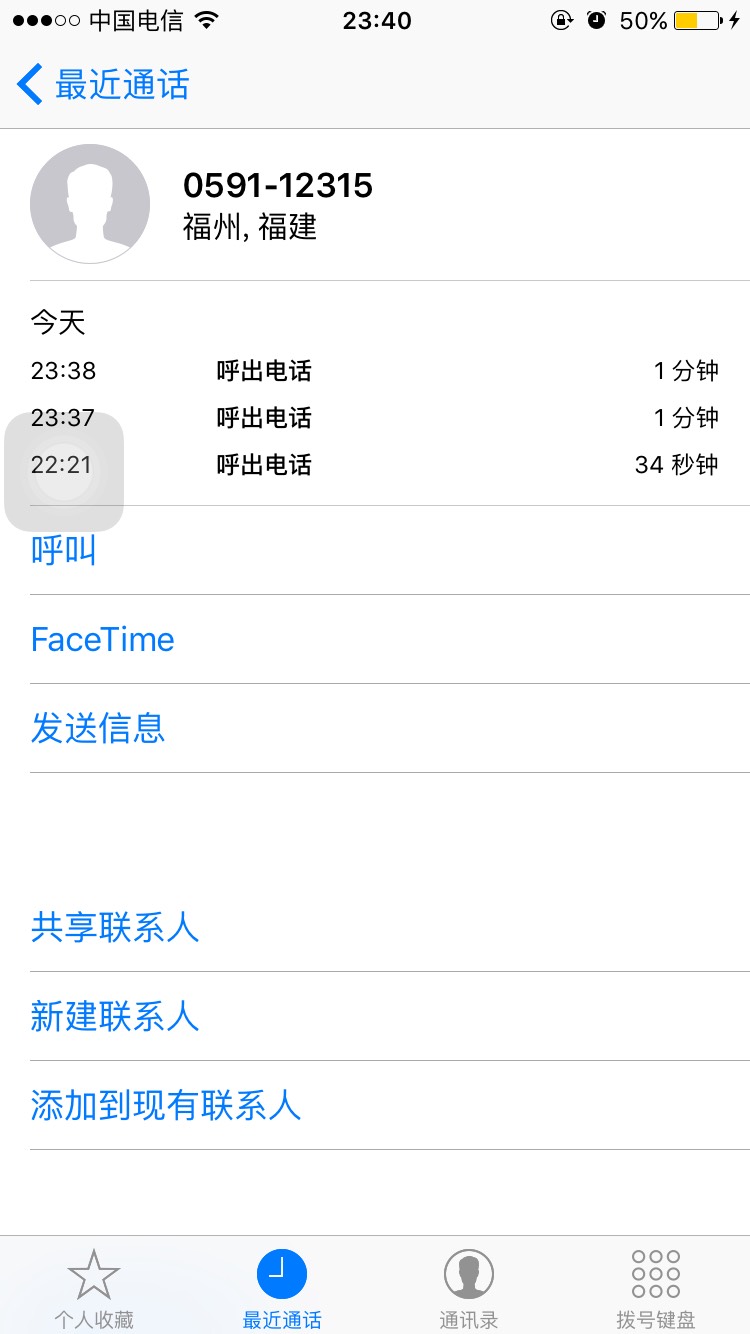This screenshot has width=750, height=1334.
Task: Select 添加到现有联系人
Action: (166, 1105)
